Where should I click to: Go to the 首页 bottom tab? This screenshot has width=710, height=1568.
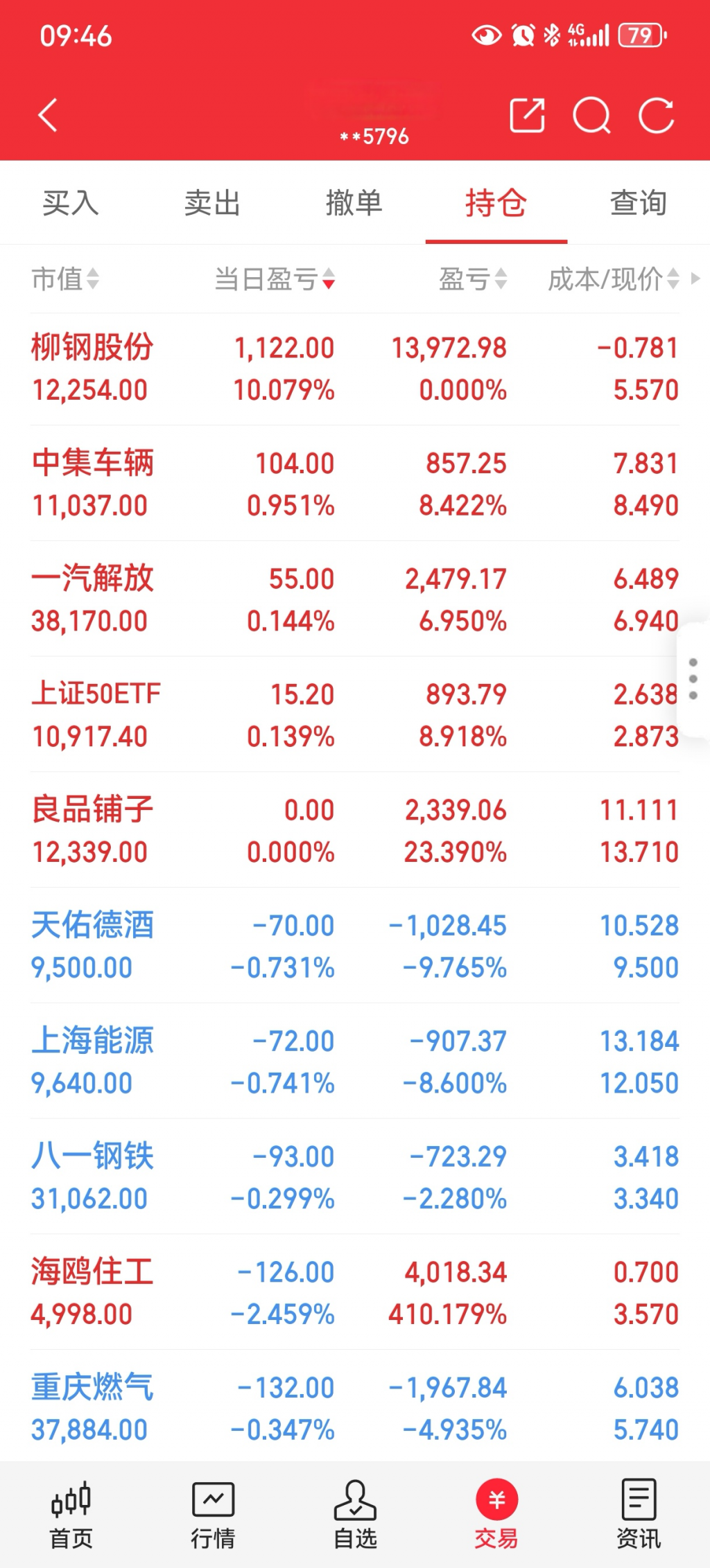[x=71, y=1515]
